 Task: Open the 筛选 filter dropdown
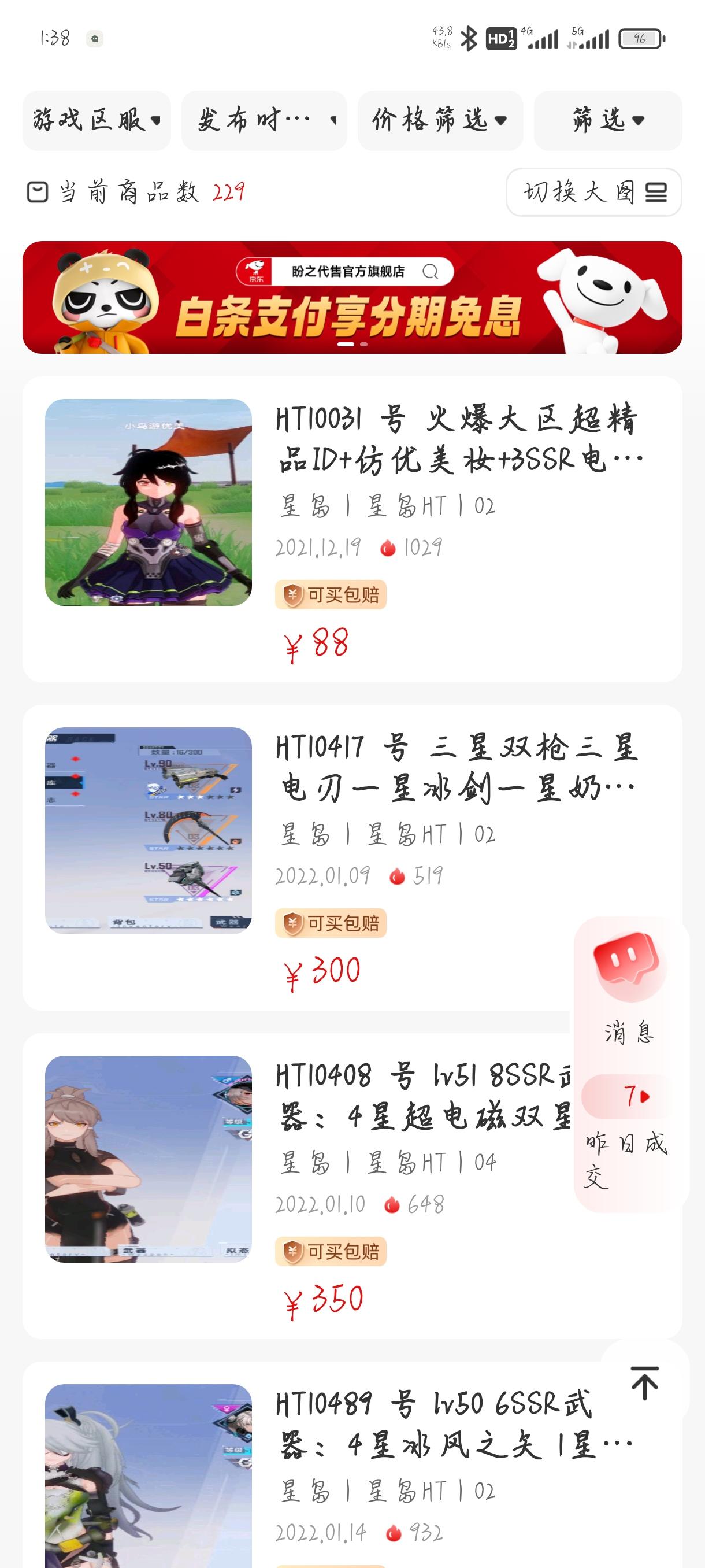pyautogui.click(x=608, y=120)
